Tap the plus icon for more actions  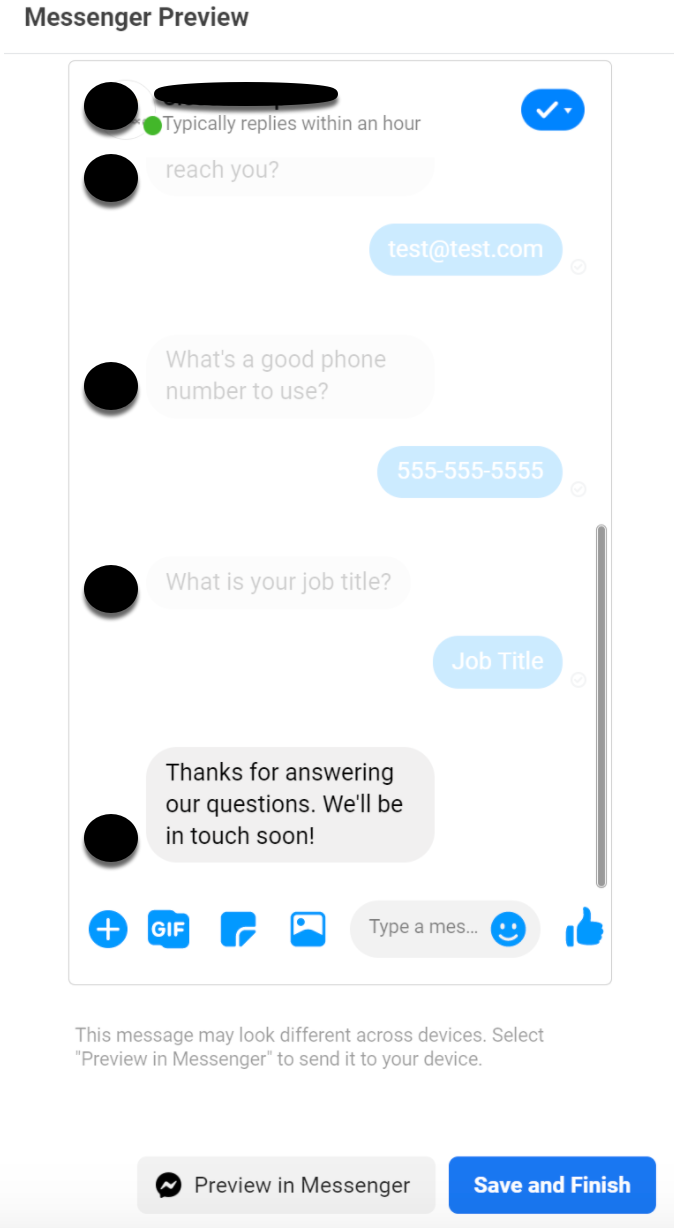[x=108, y=929]
